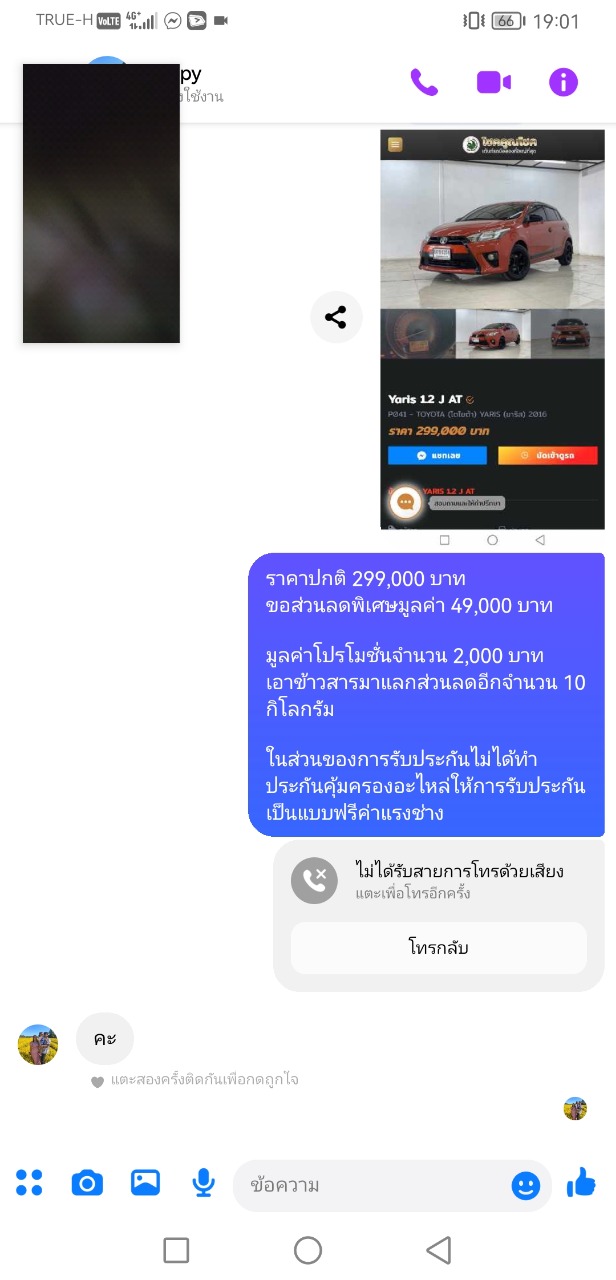The image size is (616, 1280).
Task: Start a voice call
Action: [424, 82]
